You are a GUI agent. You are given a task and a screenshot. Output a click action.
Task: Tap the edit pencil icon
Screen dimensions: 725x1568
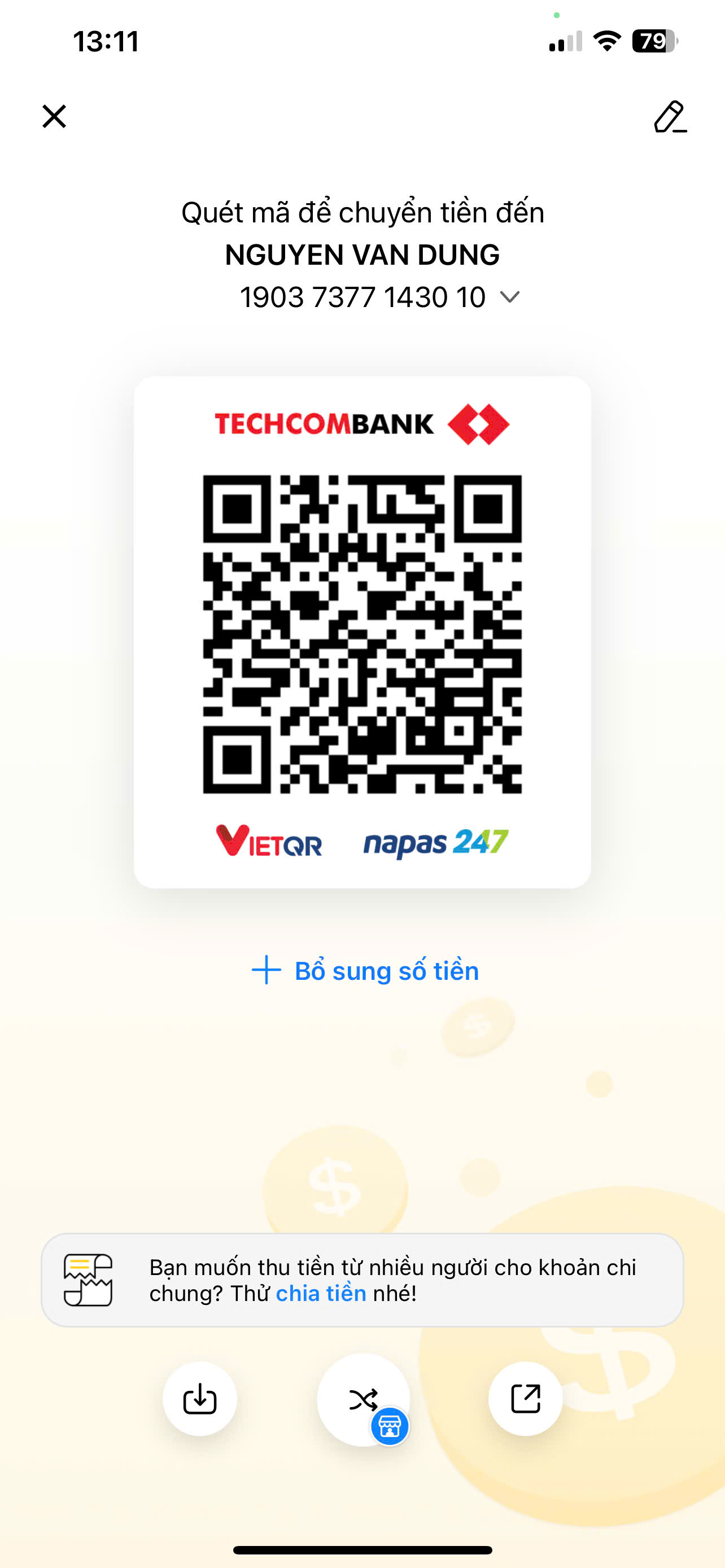point(670,117)
